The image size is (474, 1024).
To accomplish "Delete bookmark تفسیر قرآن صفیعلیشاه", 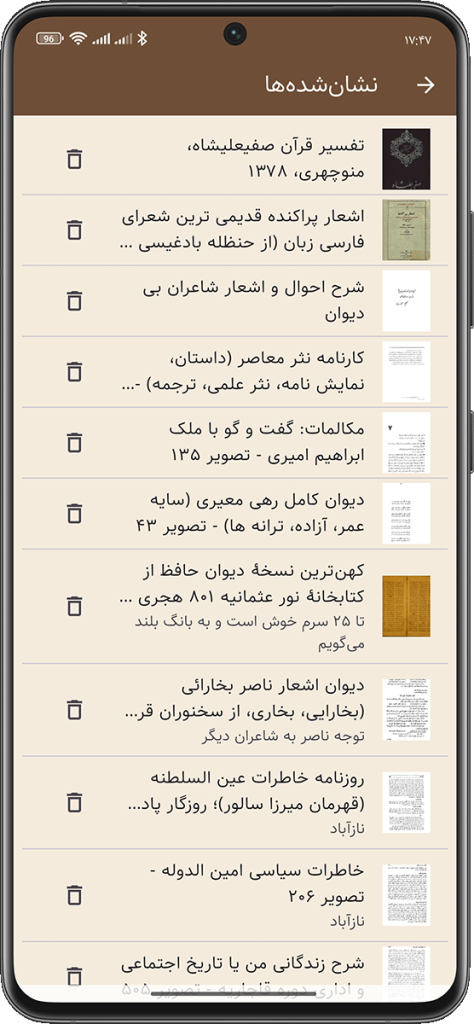I will 74,159.
